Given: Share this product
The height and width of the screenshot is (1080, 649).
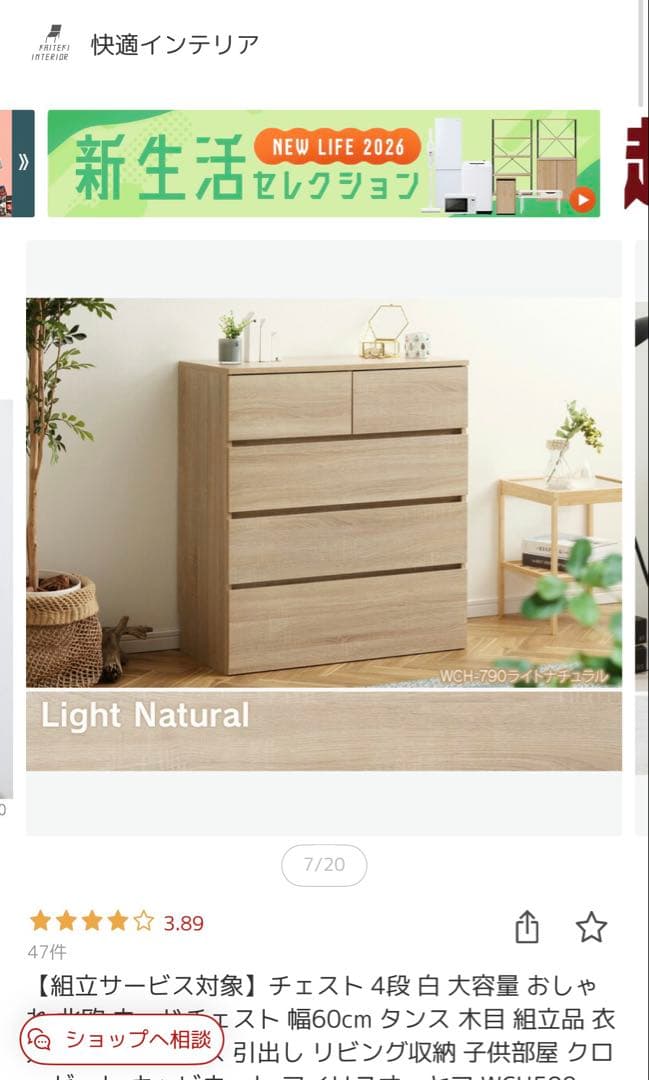Looking at the screenshot, I should click(527, 927).
